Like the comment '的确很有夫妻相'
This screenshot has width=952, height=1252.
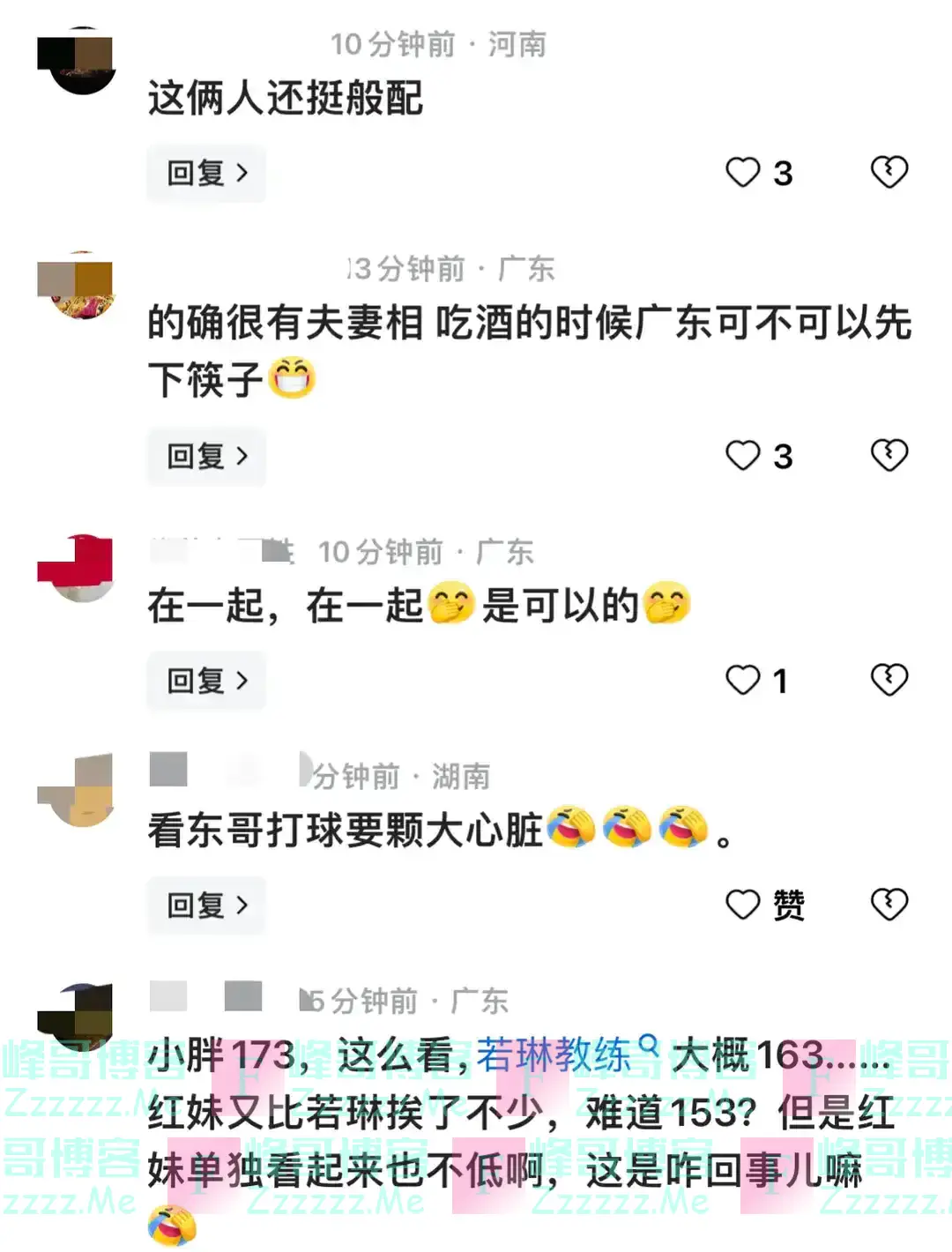(742, 456)
